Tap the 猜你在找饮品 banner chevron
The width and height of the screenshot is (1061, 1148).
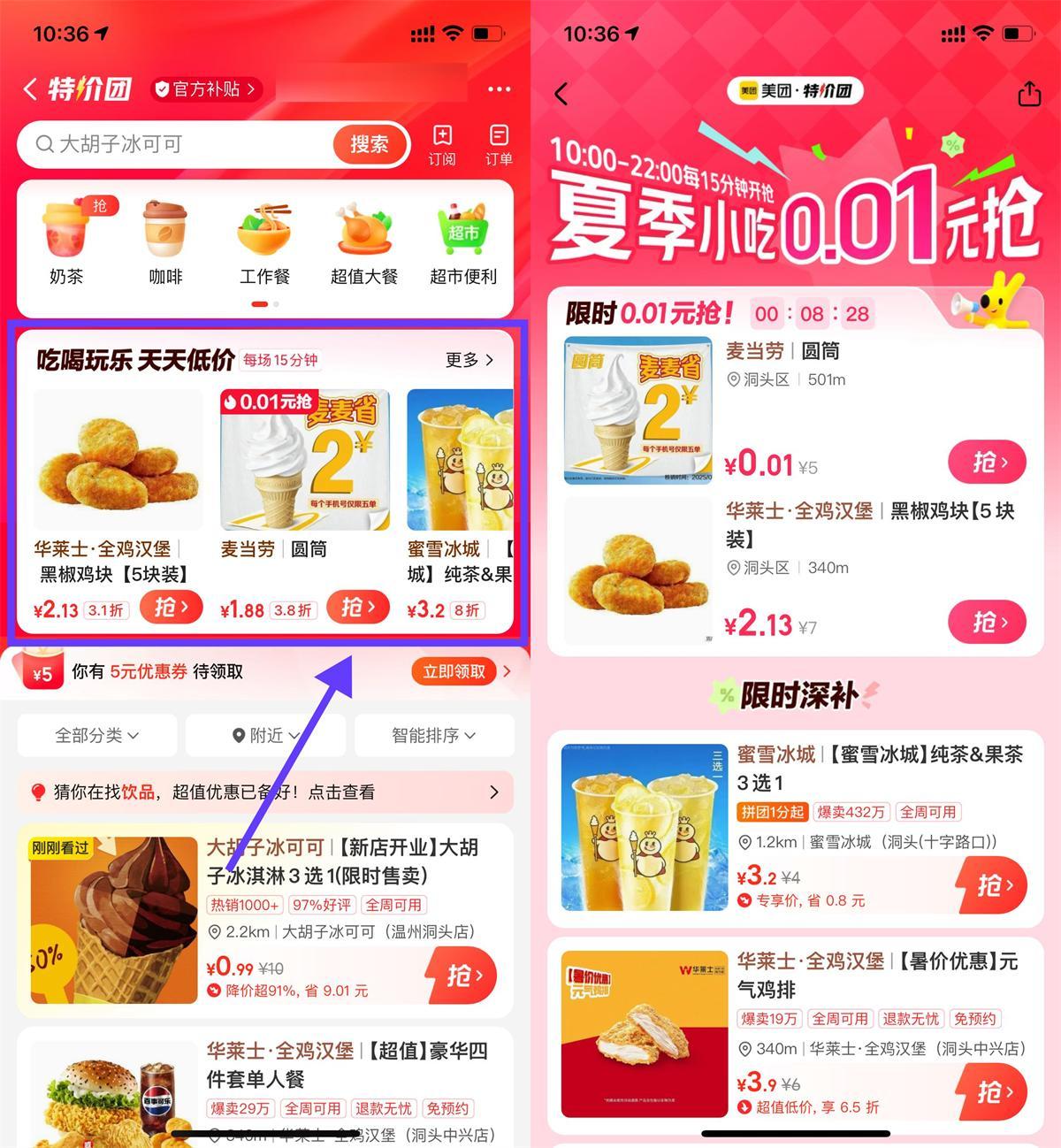tap(498, 792)
